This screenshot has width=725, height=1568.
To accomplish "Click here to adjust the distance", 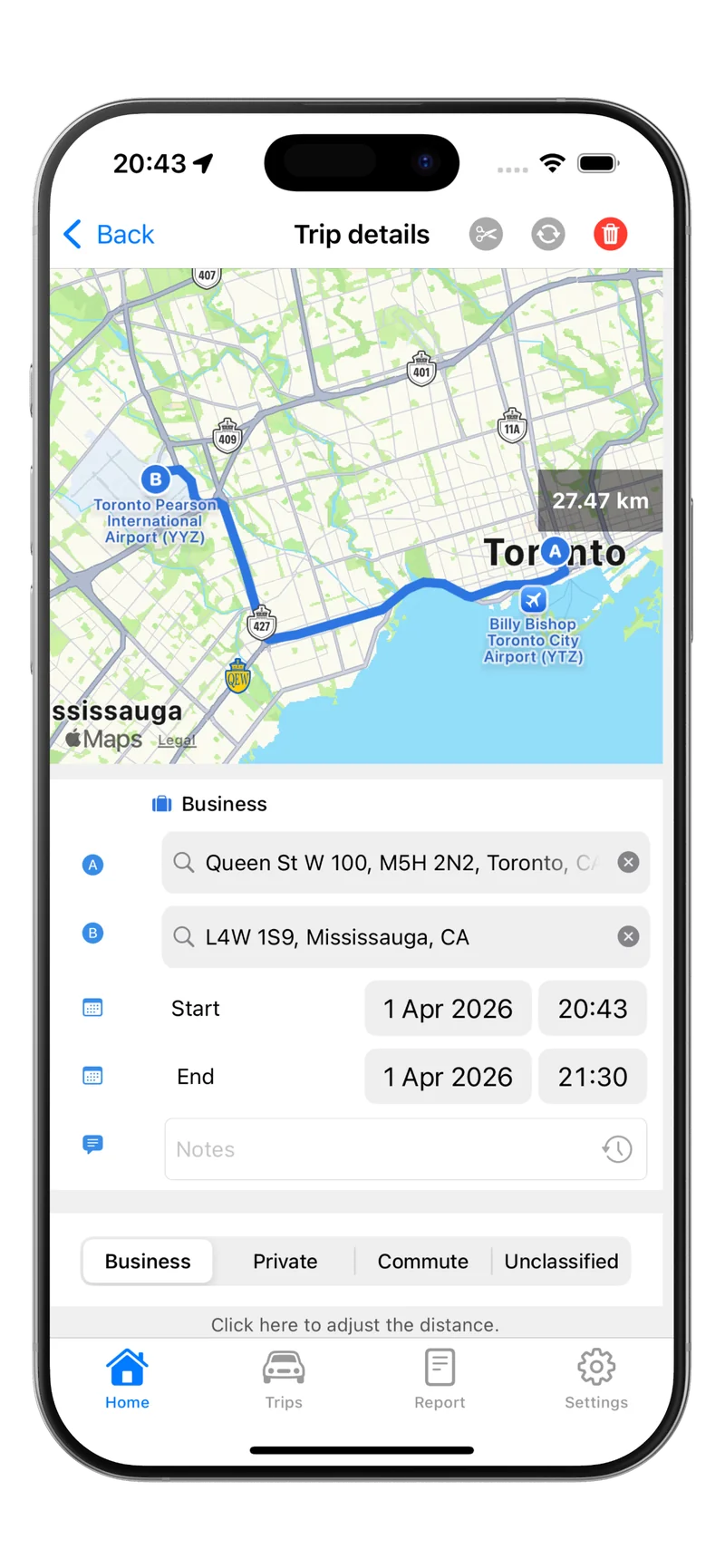I will [355, 1324].
